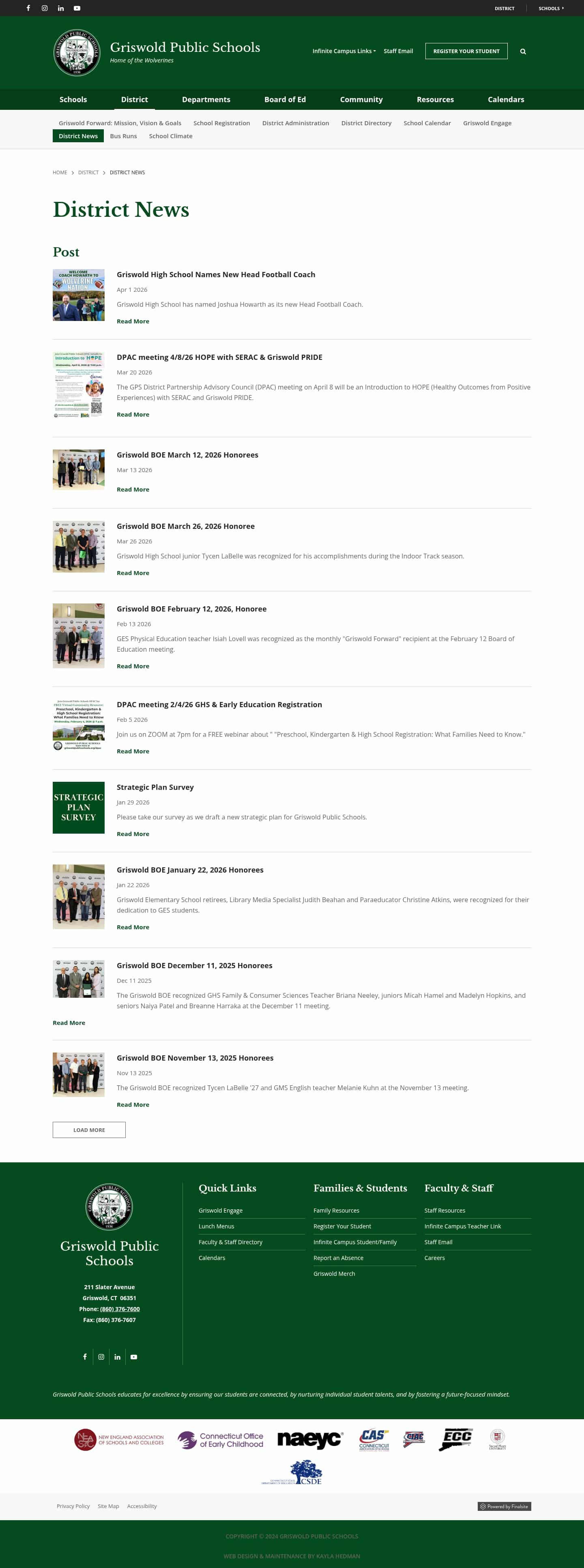Open the search magnifier icon
This screenshot has height=1568, width=584.
pyautogui.click(x=522, y=52)
